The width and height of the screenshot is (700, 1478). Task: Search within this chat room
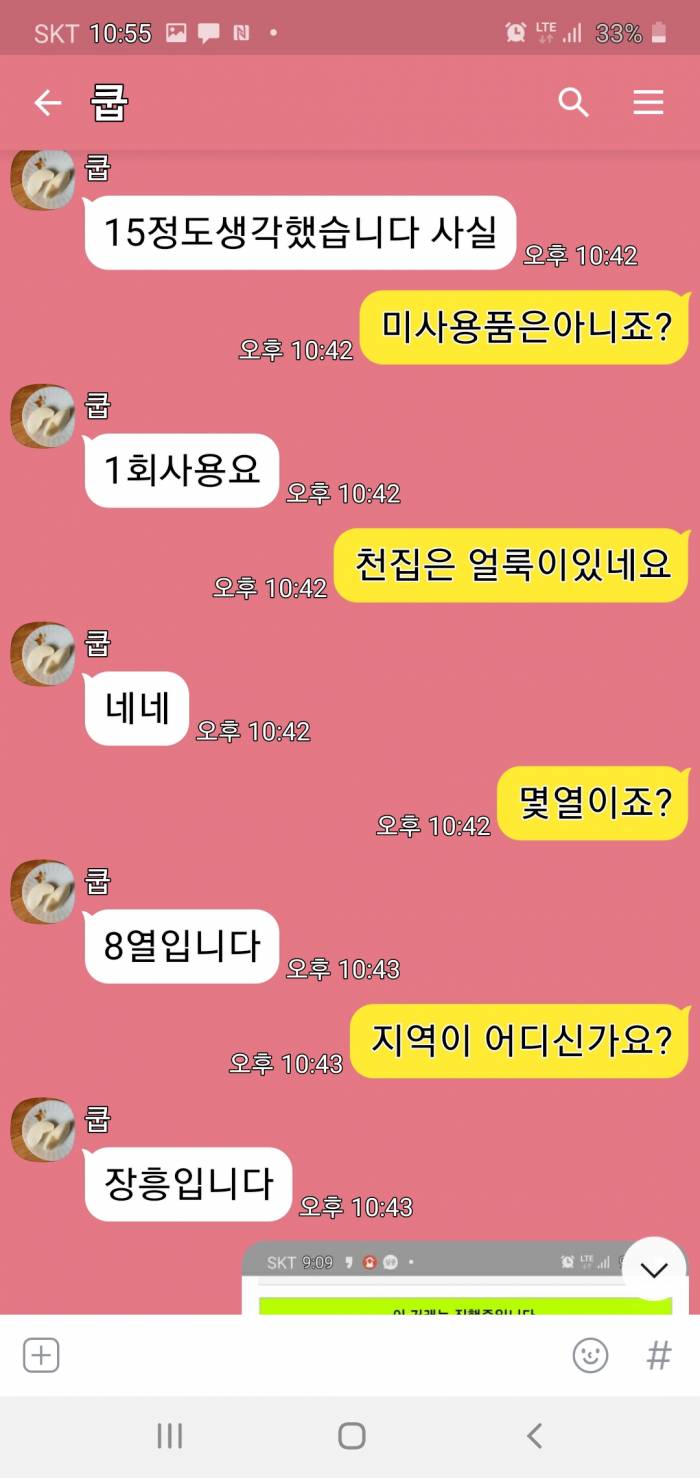[573, 102]
